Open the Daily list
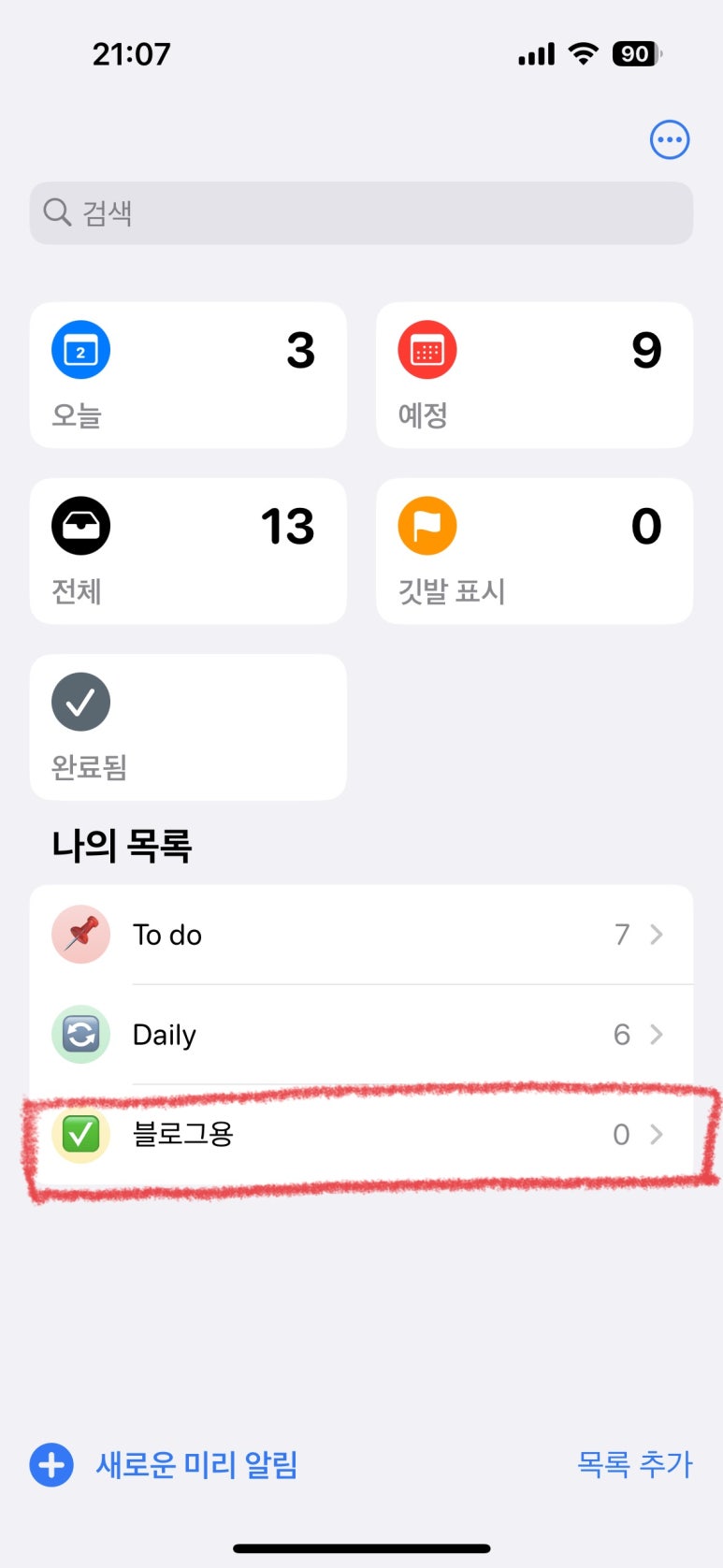 (361, 1035)
